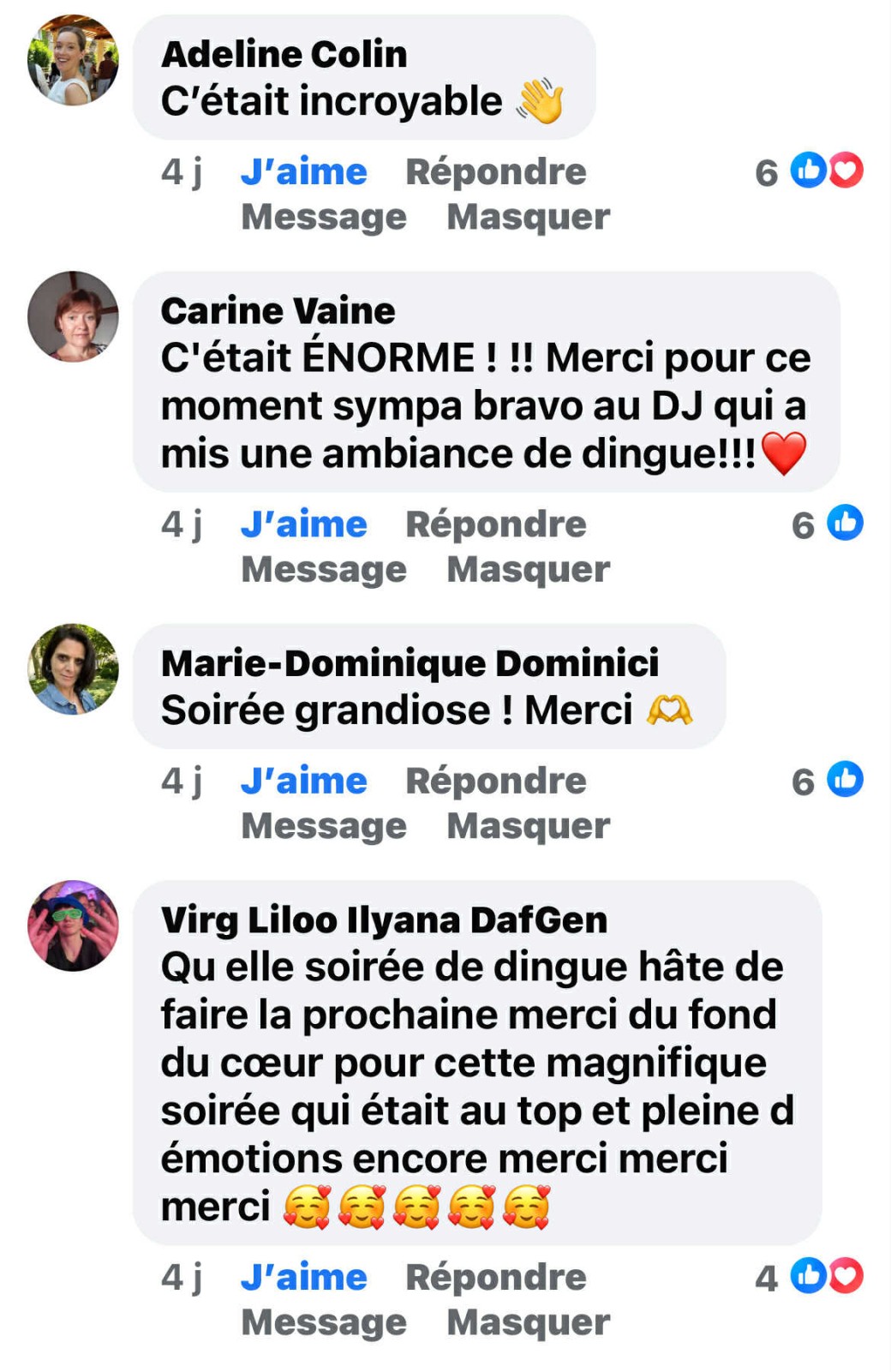Viewport: 891px width, 1372px height.
Task: Message Marie-Dominique Dominici
Action: click(324, 827)
